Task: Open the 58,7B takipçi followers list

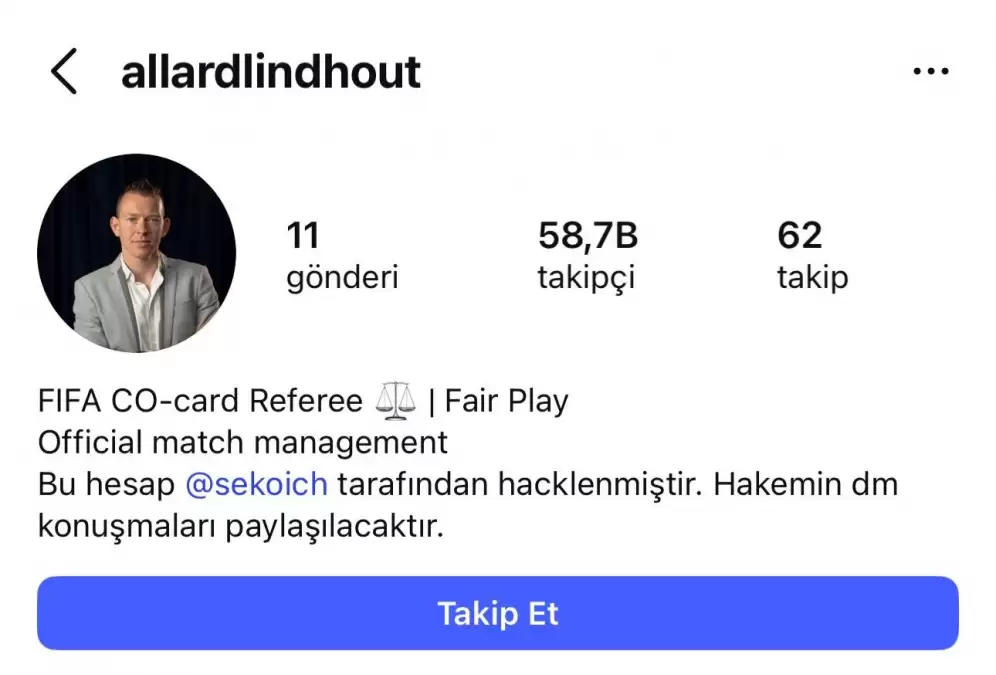Action: coord(587,256)
